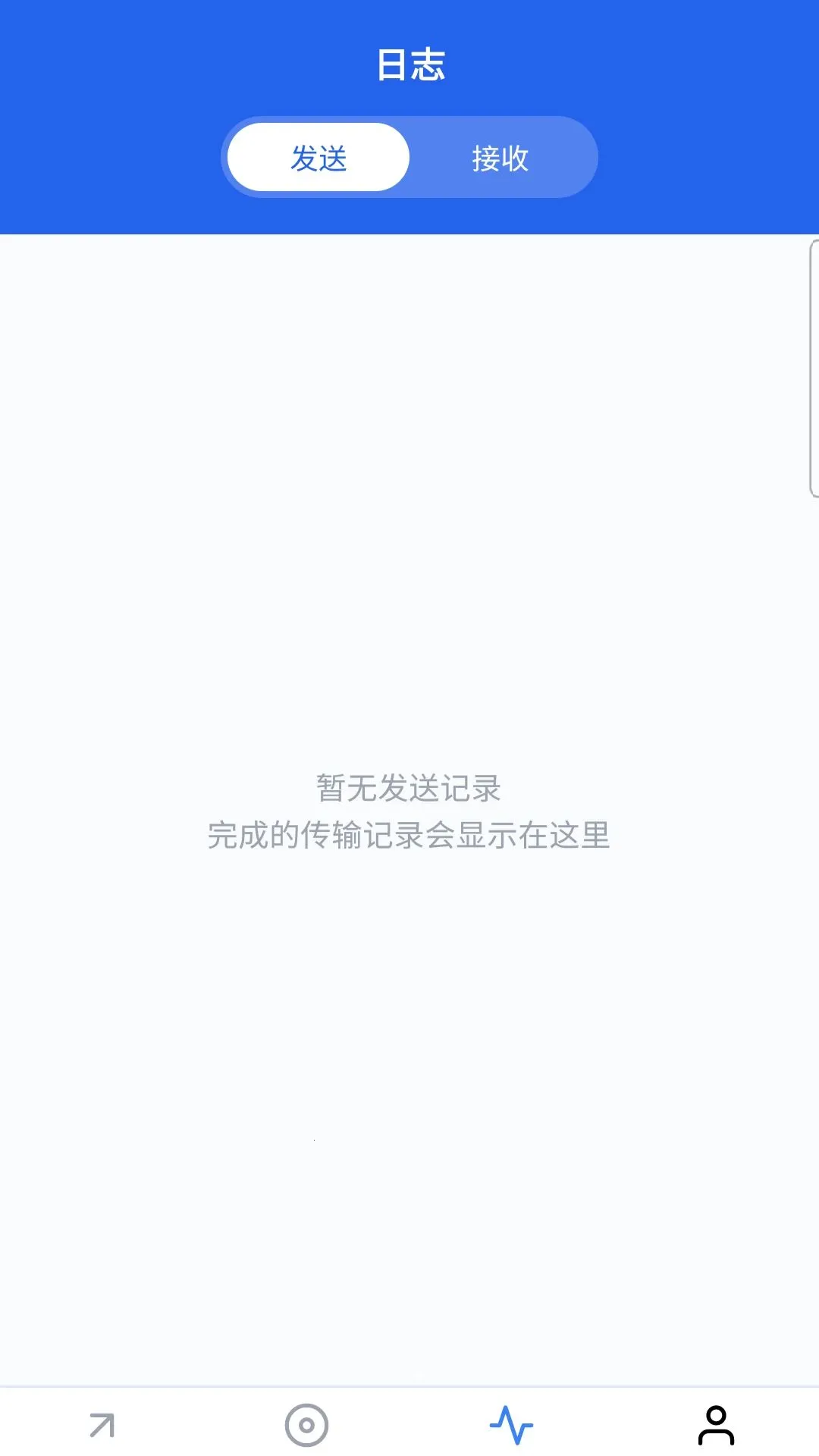The height and width of the screenshot is (1456, 819).
Task: Tap the activity log pulse tab
Action: coord(511,1426)
